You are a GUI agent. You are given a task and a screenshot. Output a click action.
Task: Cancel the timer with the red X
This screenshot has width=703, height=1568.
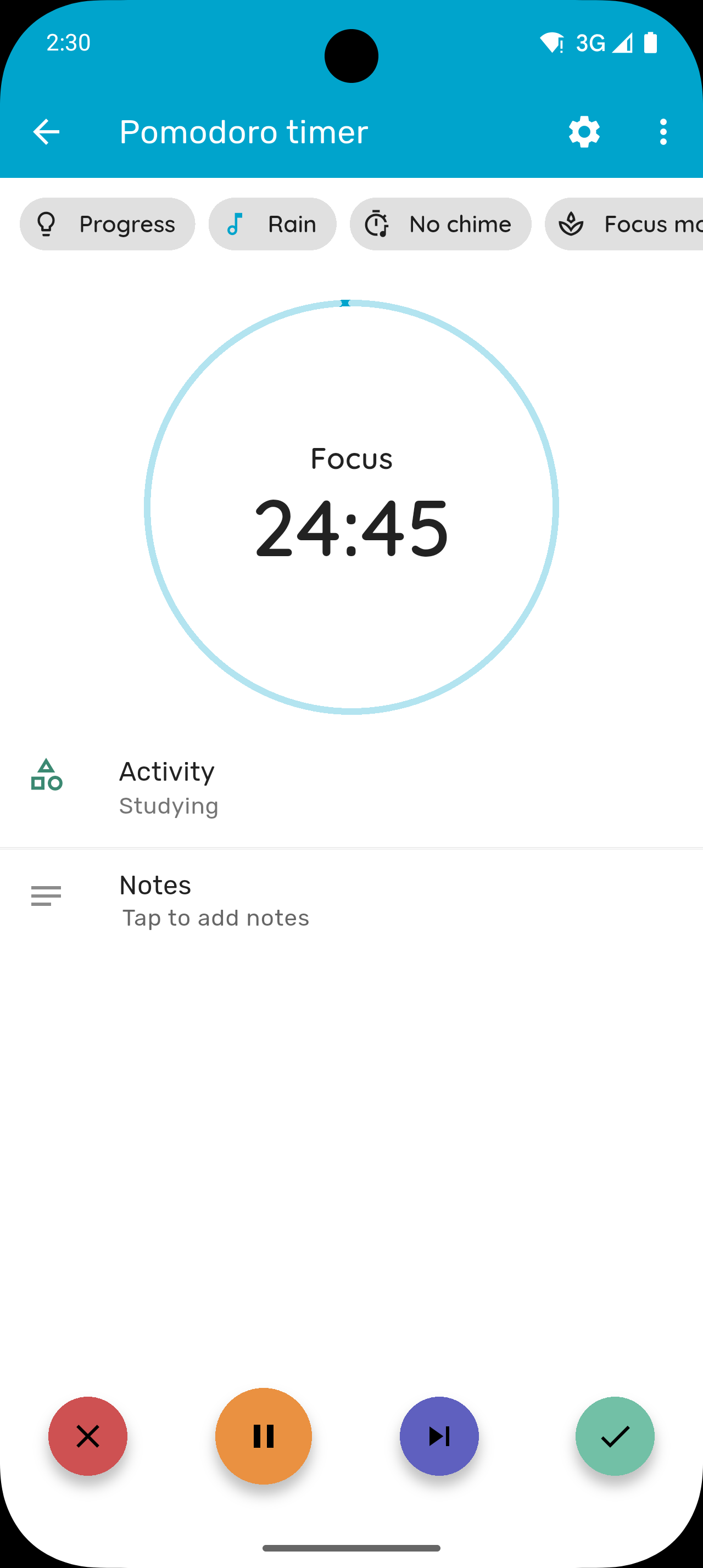tap(88, 1437)
